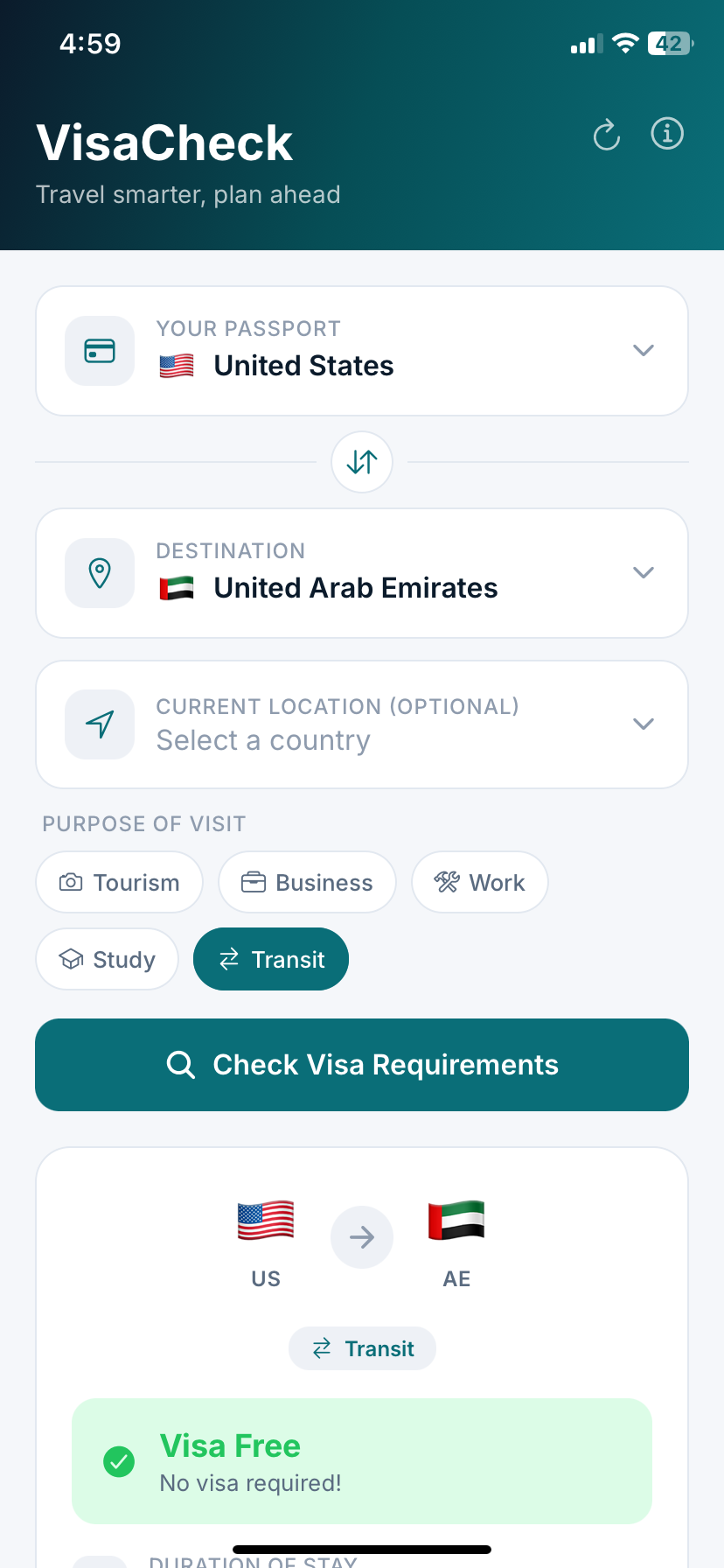Select a Current Location country
Viewport: 724px width, 1568px height.
362,724
